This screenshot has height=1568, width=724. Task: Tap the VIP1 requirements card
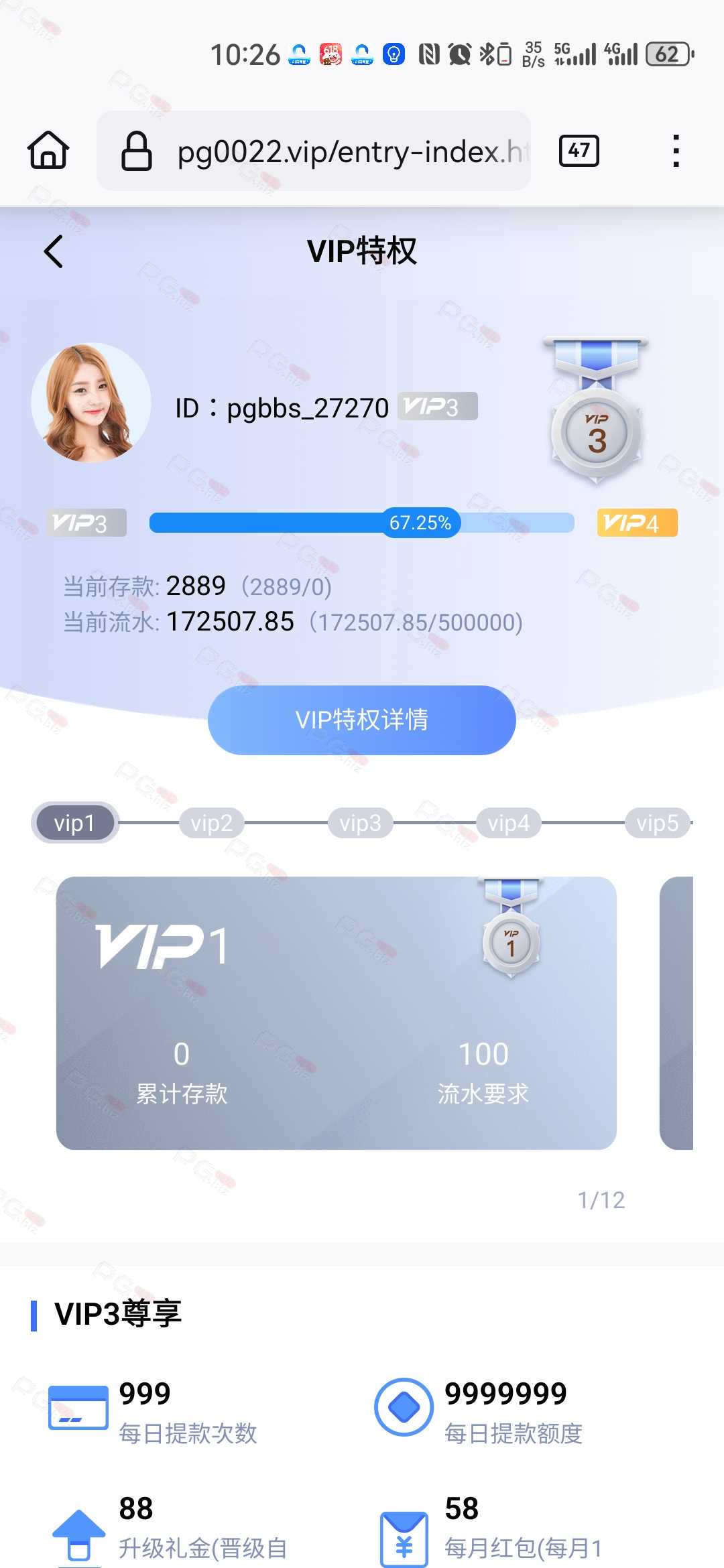(337, 1013)
